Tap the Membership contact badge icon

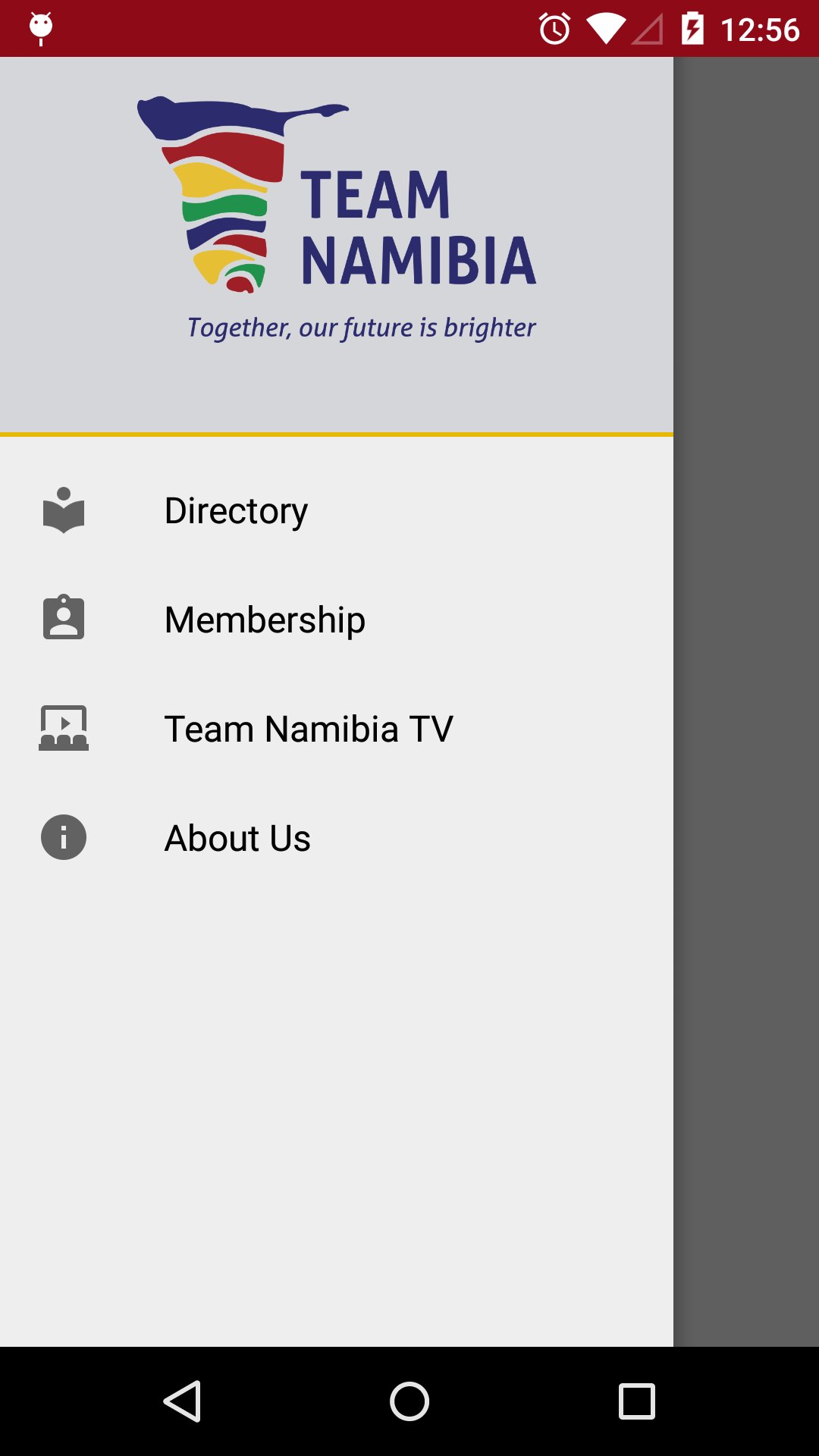(63, 619)
